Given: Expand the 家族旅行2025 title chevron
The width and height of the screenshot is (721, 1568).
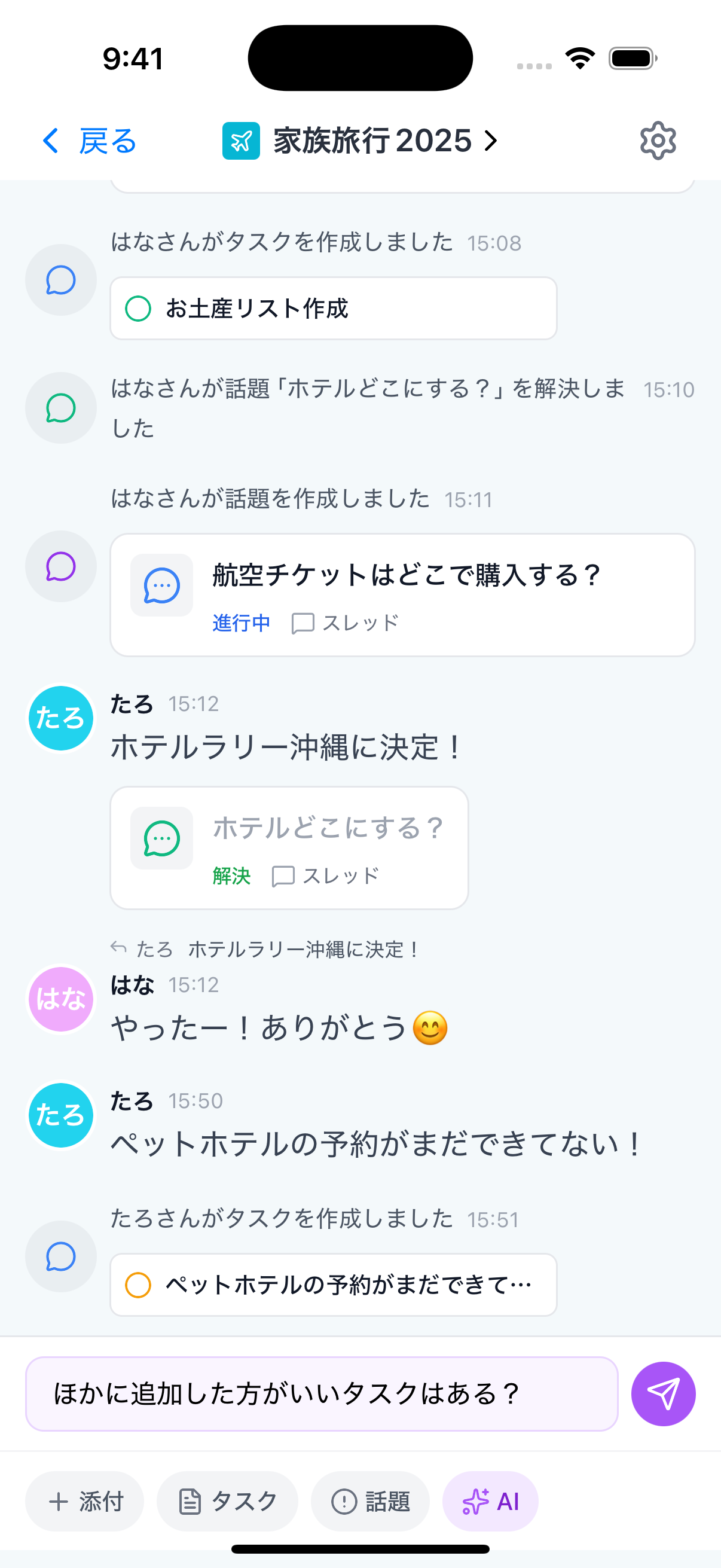Looking at the screenshot, I should coord(490,141).
